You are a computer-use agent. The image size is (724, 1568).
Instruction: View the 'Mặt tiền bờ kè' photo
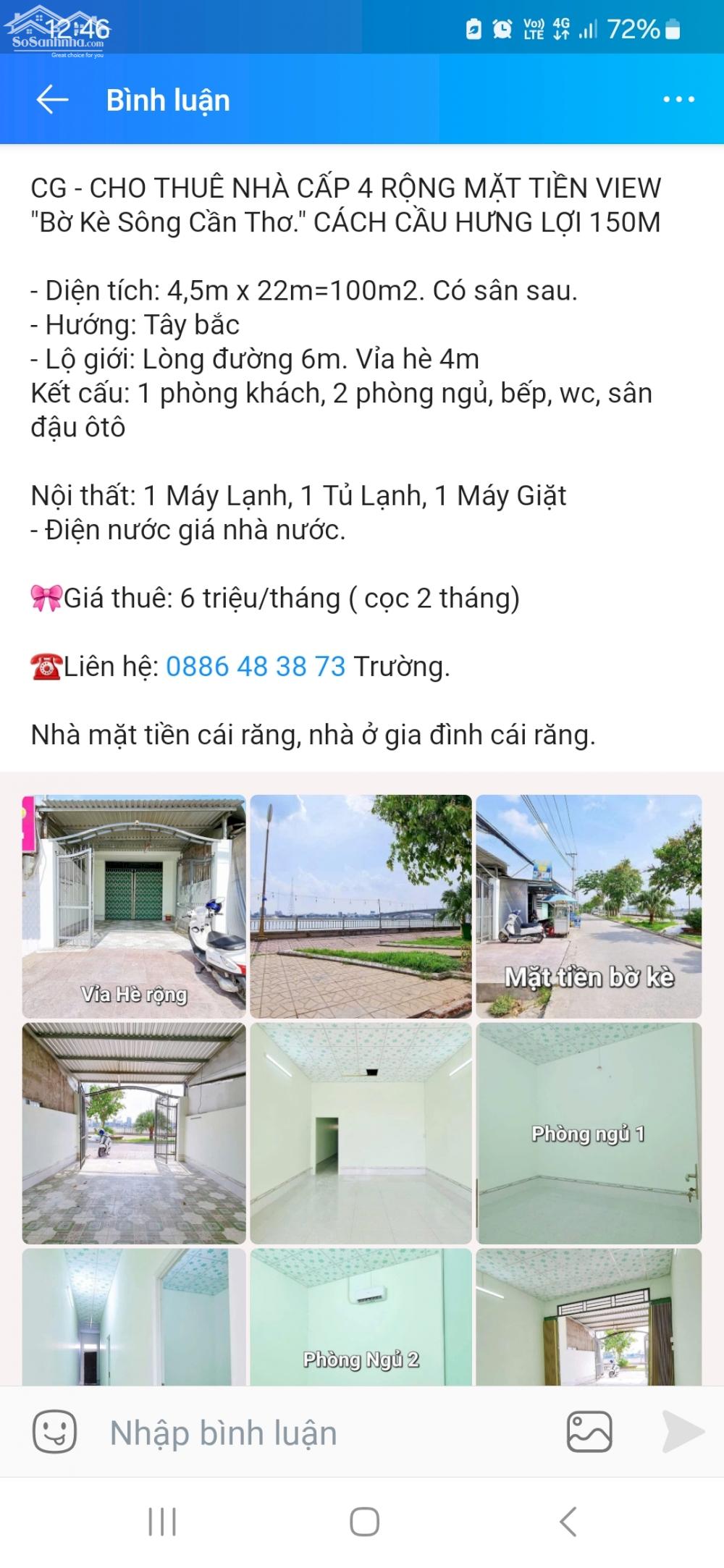pos(589,906)
